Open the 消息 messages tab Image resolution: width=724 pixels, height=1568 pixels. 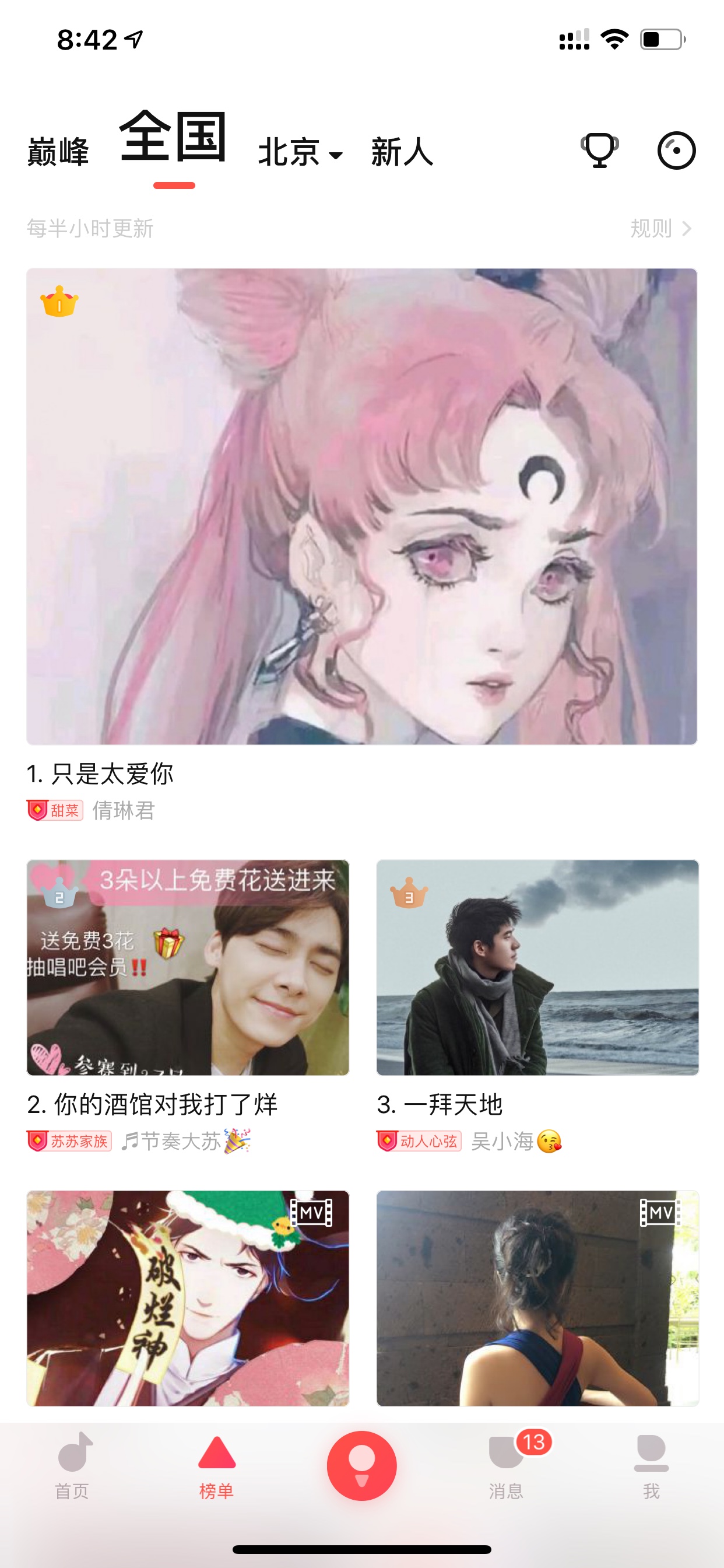coord(507,1466)
